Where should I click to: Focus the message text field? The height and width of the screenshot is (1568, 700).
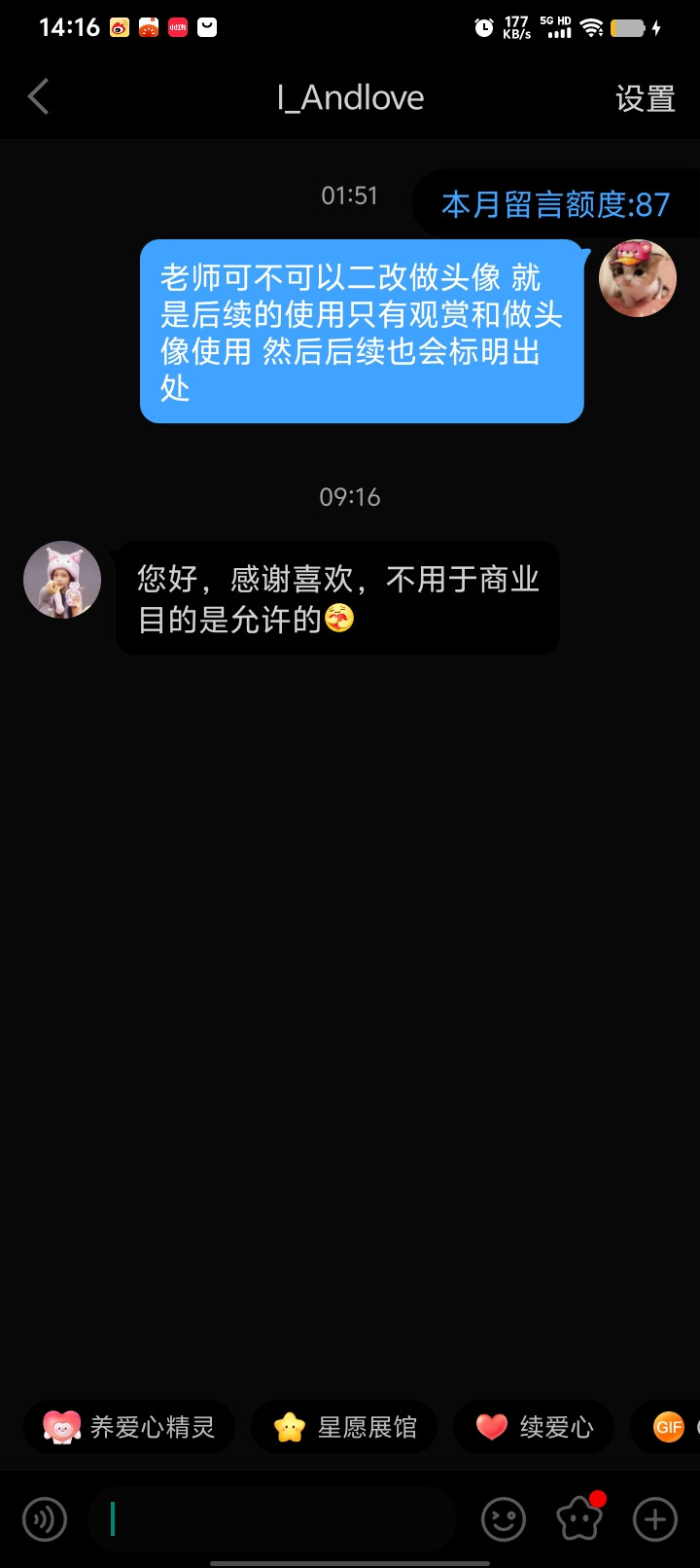[x=272, y=1519]
